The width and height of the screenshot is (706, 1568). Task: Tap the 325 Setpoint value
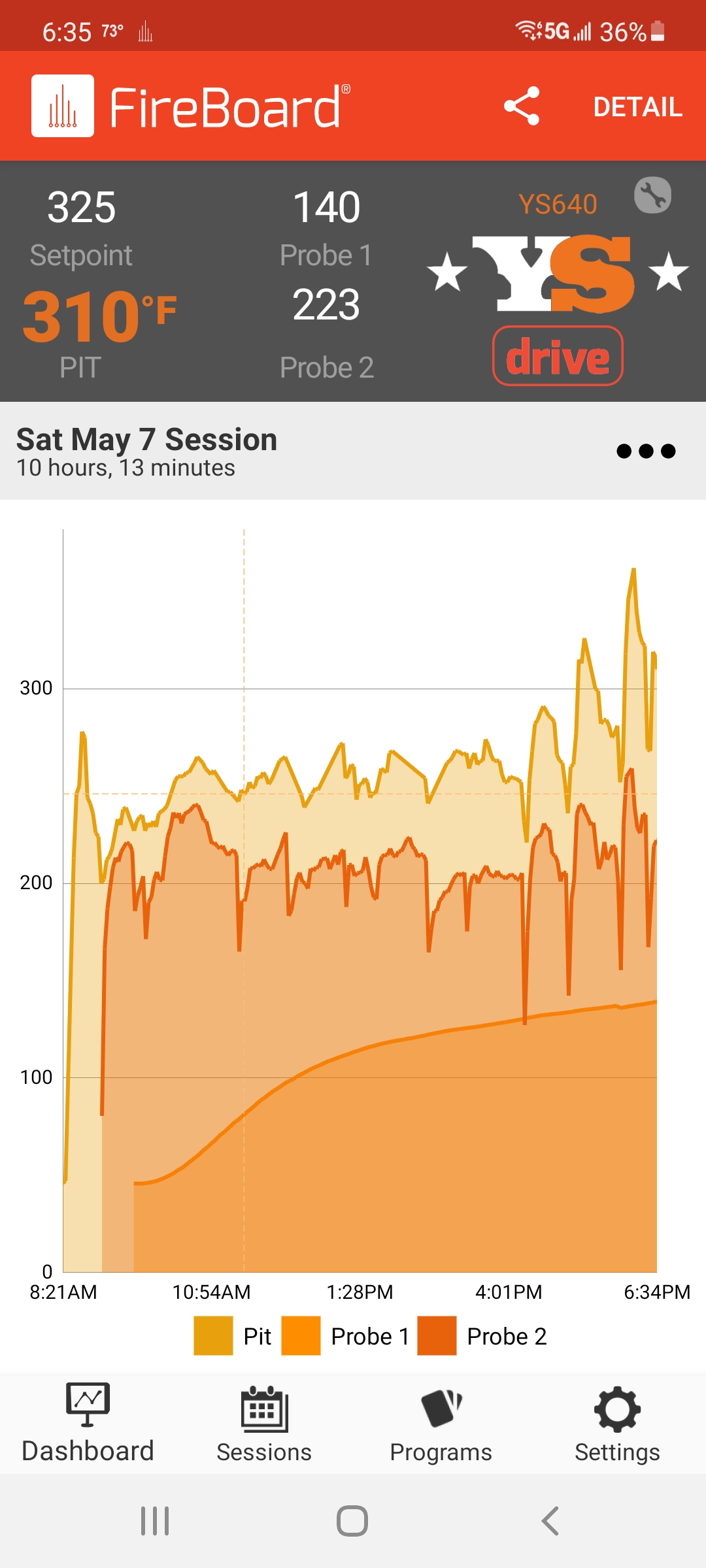[81, 209]
